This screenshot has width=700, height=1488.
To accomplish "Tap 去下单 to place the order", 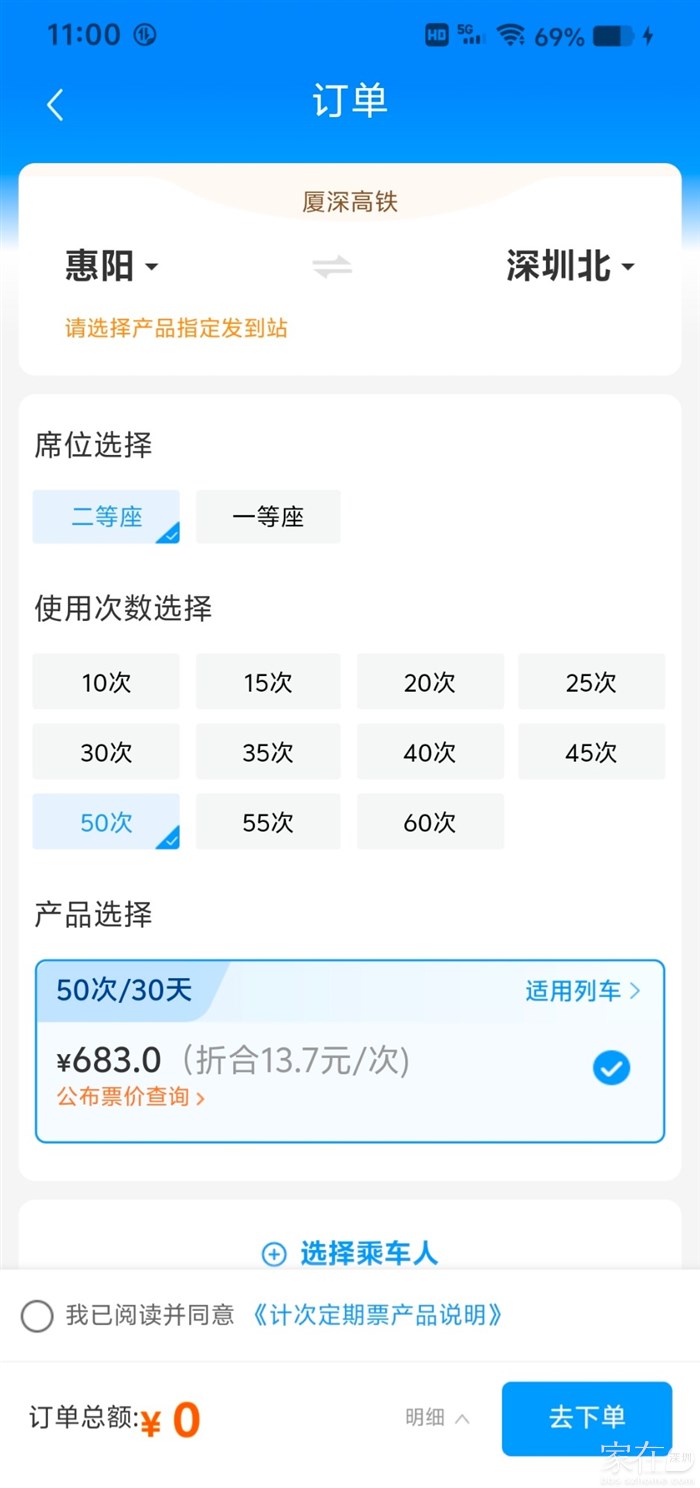I will (586, 1417).
